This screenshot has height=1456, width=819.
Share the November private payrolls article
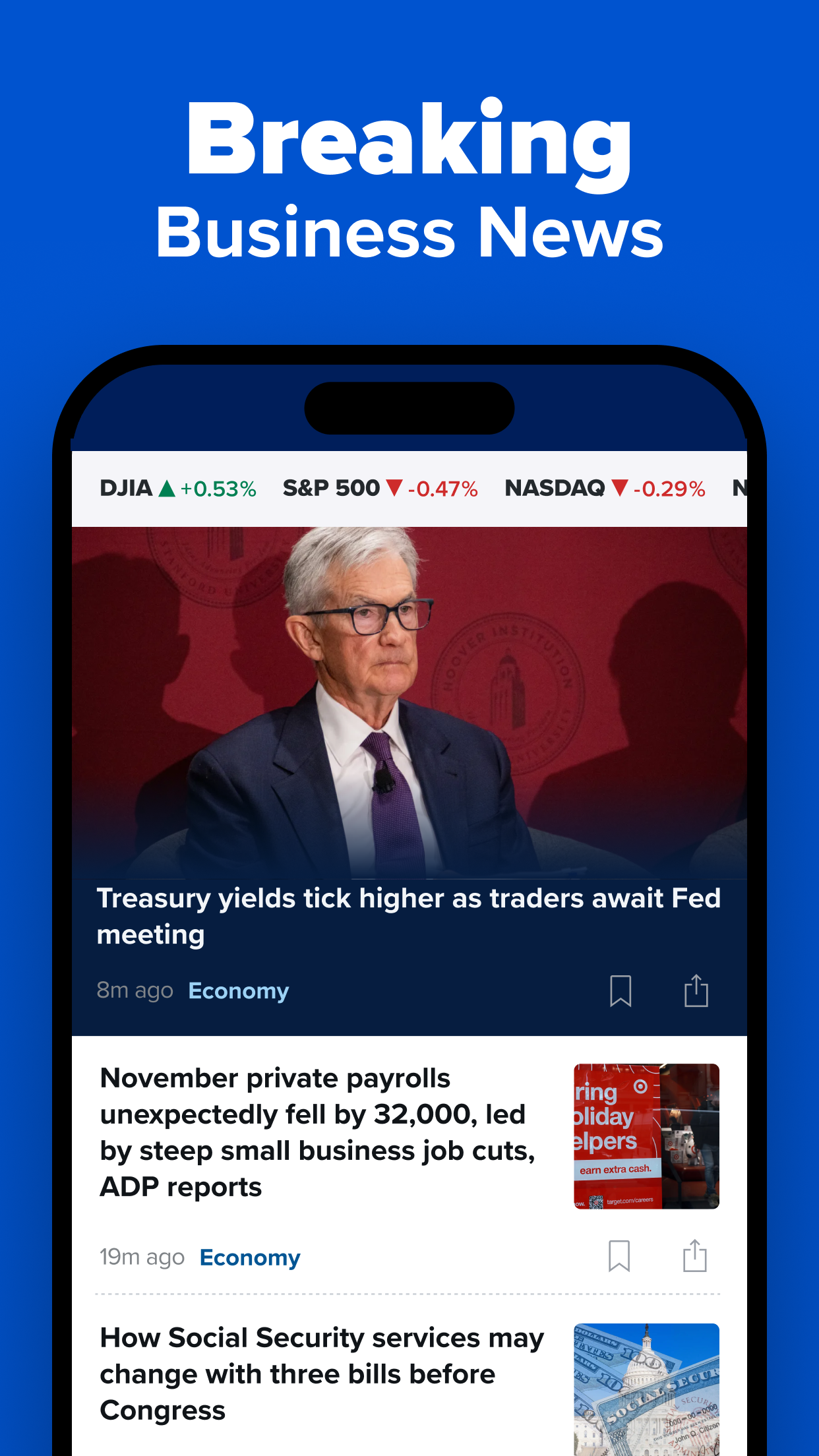tap(696, 1255)
